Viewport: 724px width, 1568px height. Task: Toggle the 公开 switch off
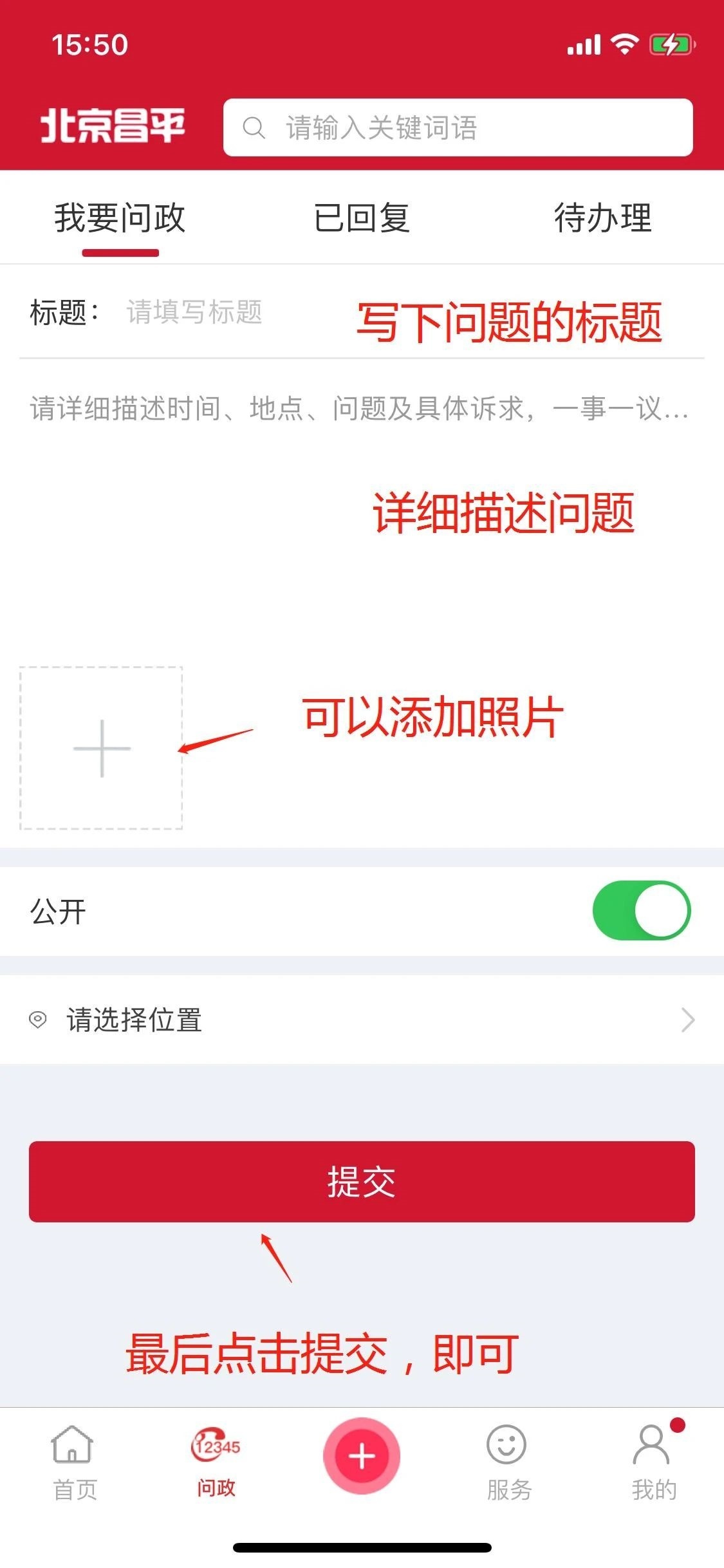641,910
